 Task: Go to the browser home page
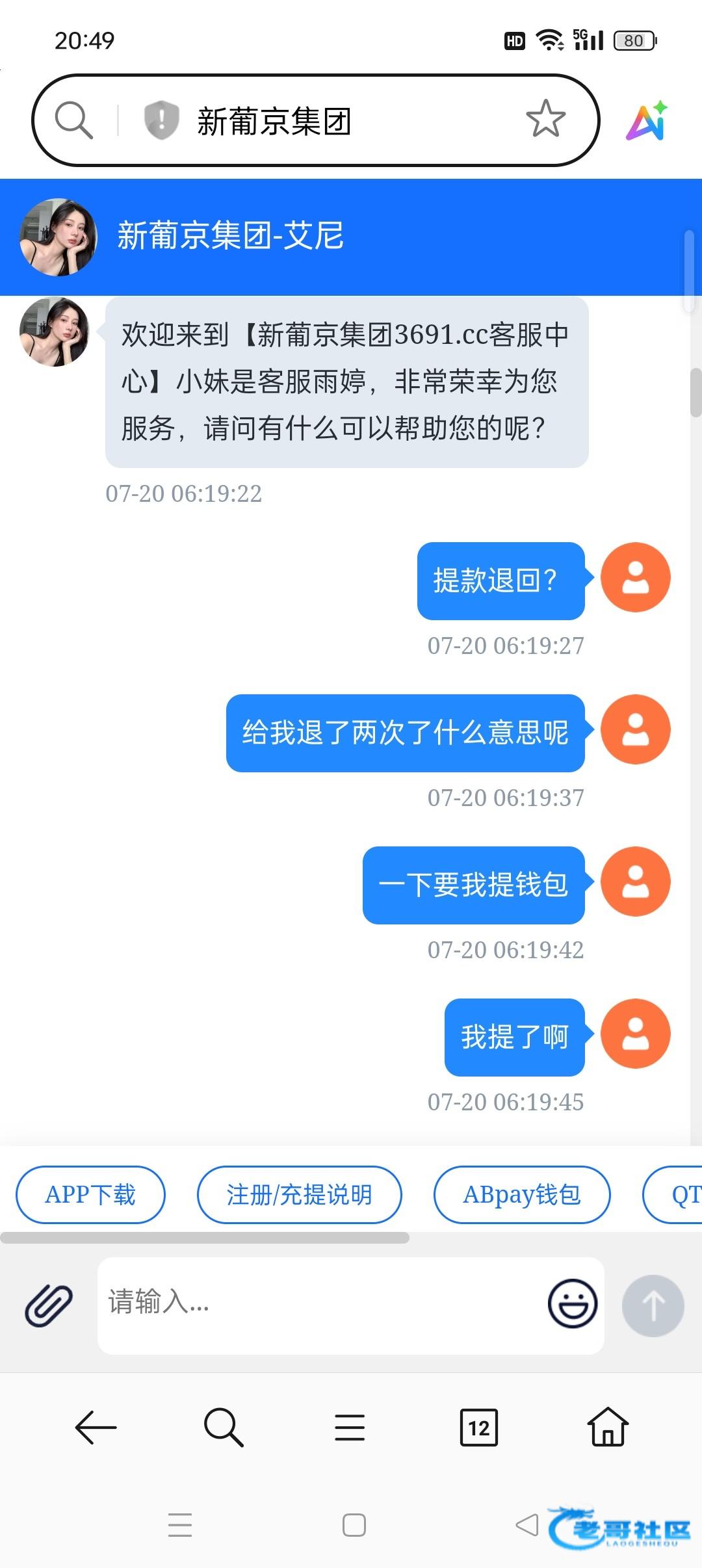point(608,1426)
